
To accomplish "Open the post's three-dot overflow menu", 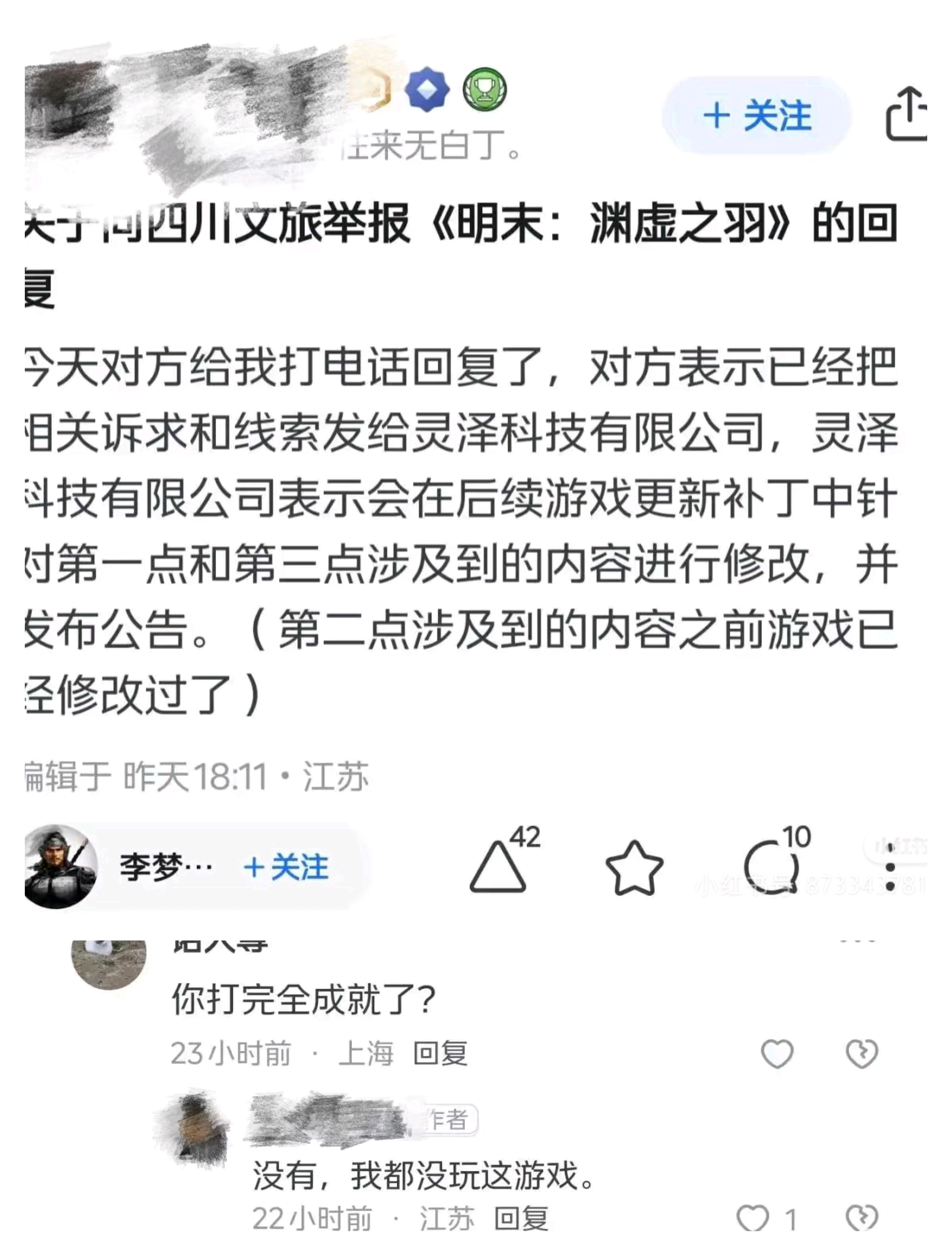I will tap(889, 867).
